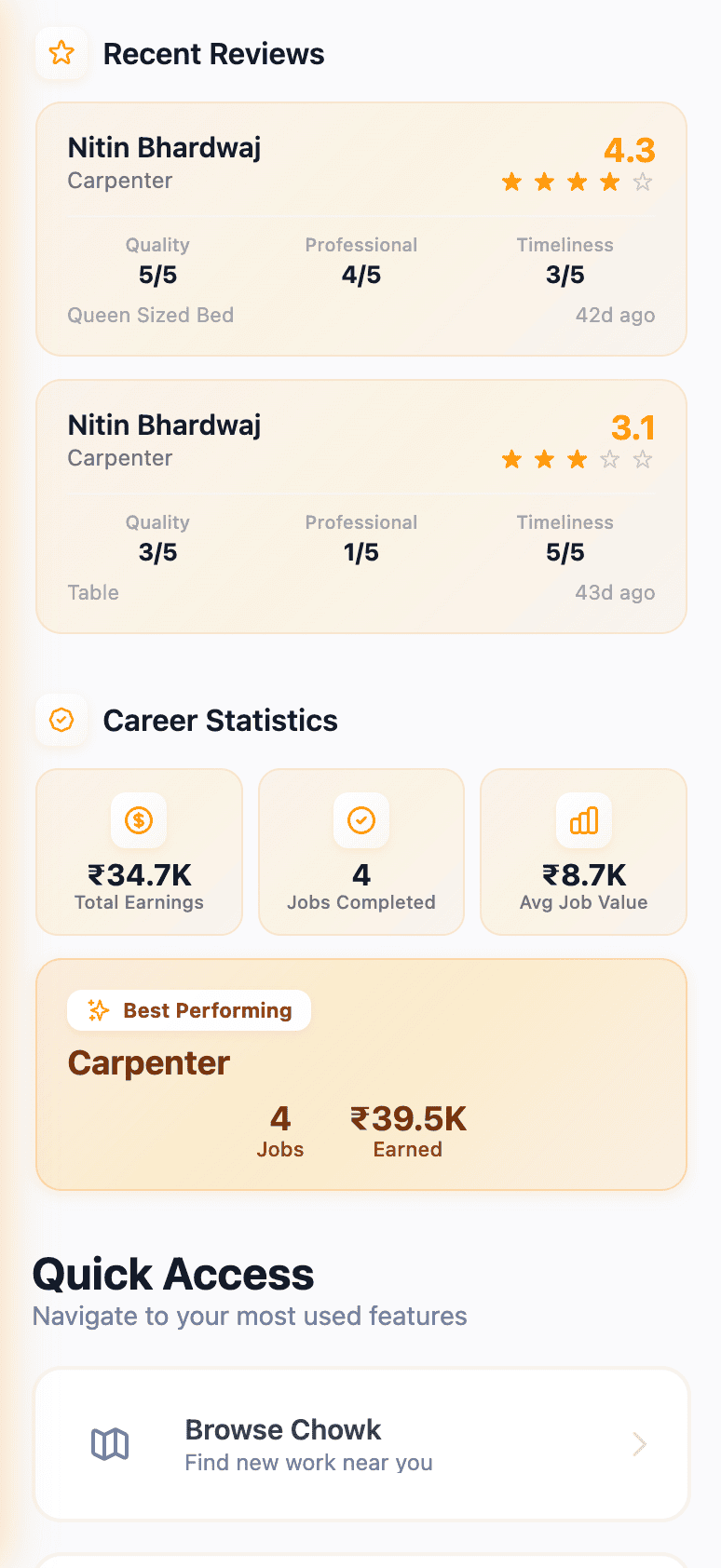
Task: Toggle the empty fifth star on the 3.1 review
Action: click(642, 458)
